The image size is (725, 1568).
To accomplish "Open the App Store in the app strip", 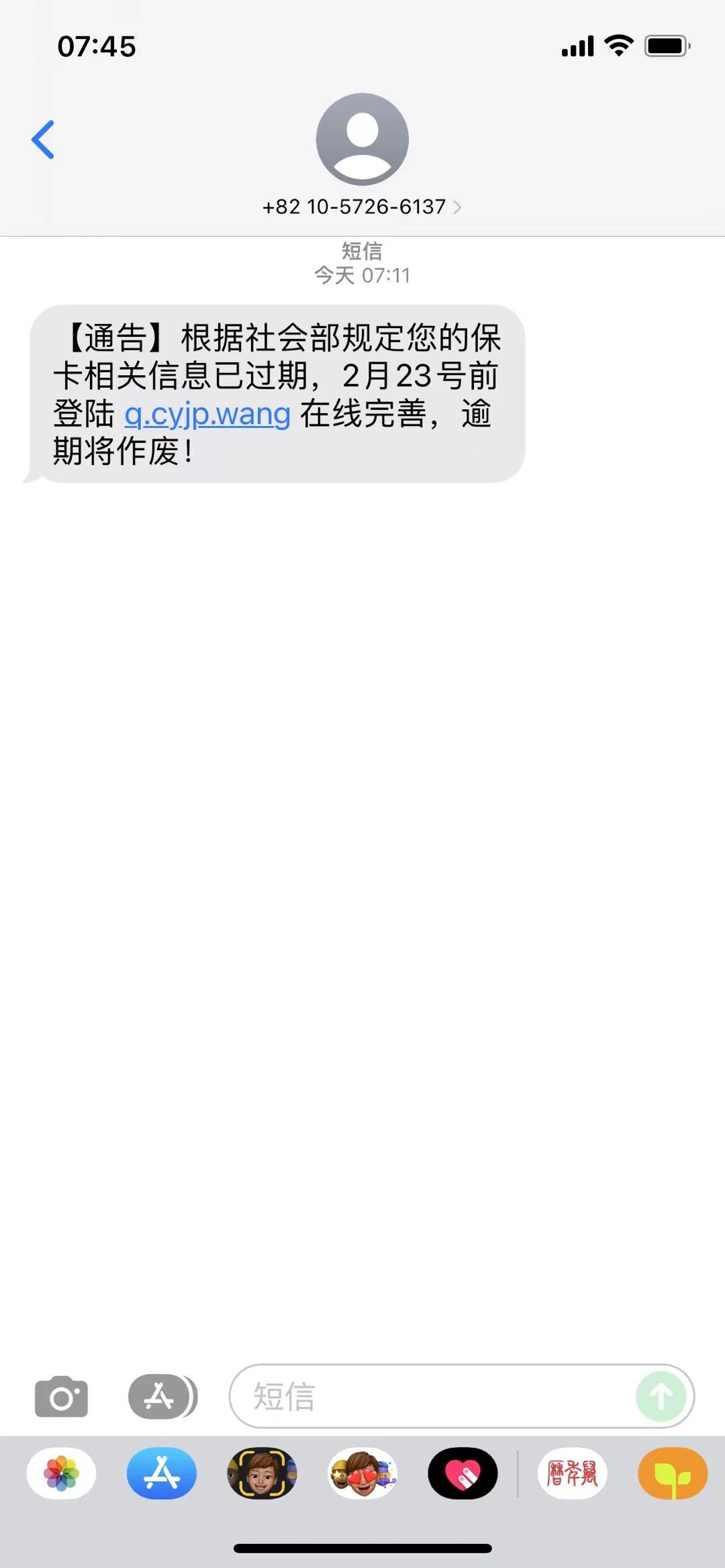I will [x=162, y=1475].
